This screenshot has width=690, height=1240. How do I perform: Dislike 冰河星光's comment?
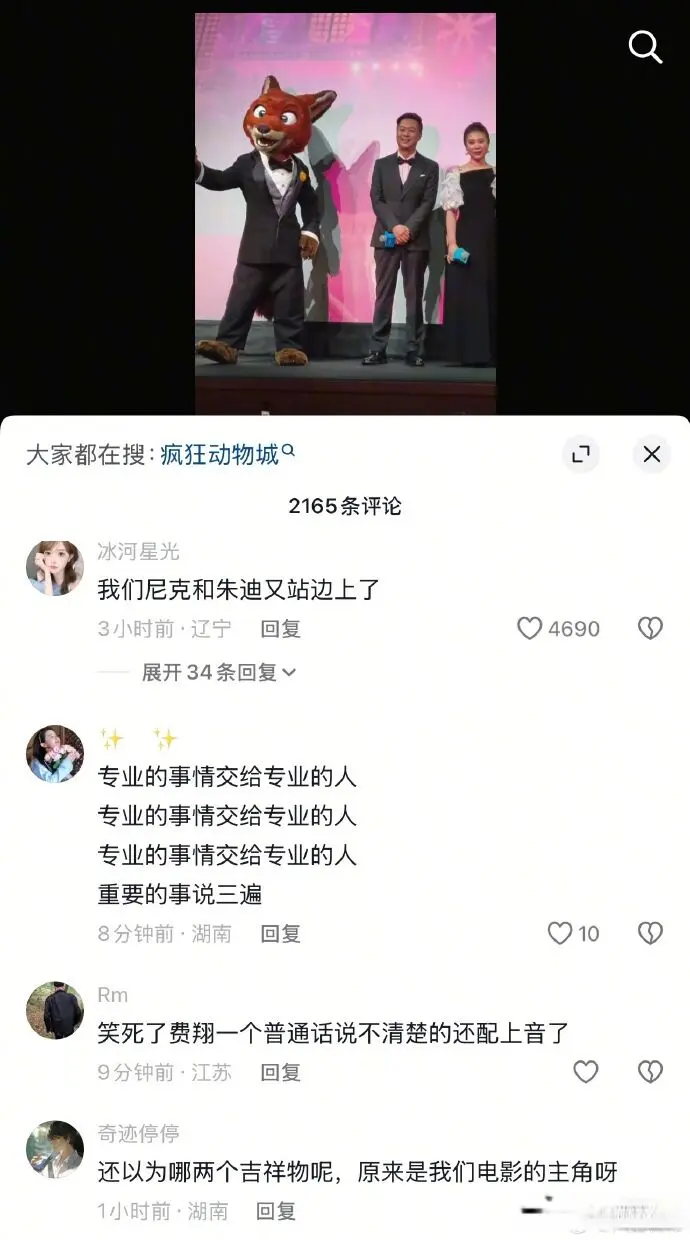click(650, 628)
